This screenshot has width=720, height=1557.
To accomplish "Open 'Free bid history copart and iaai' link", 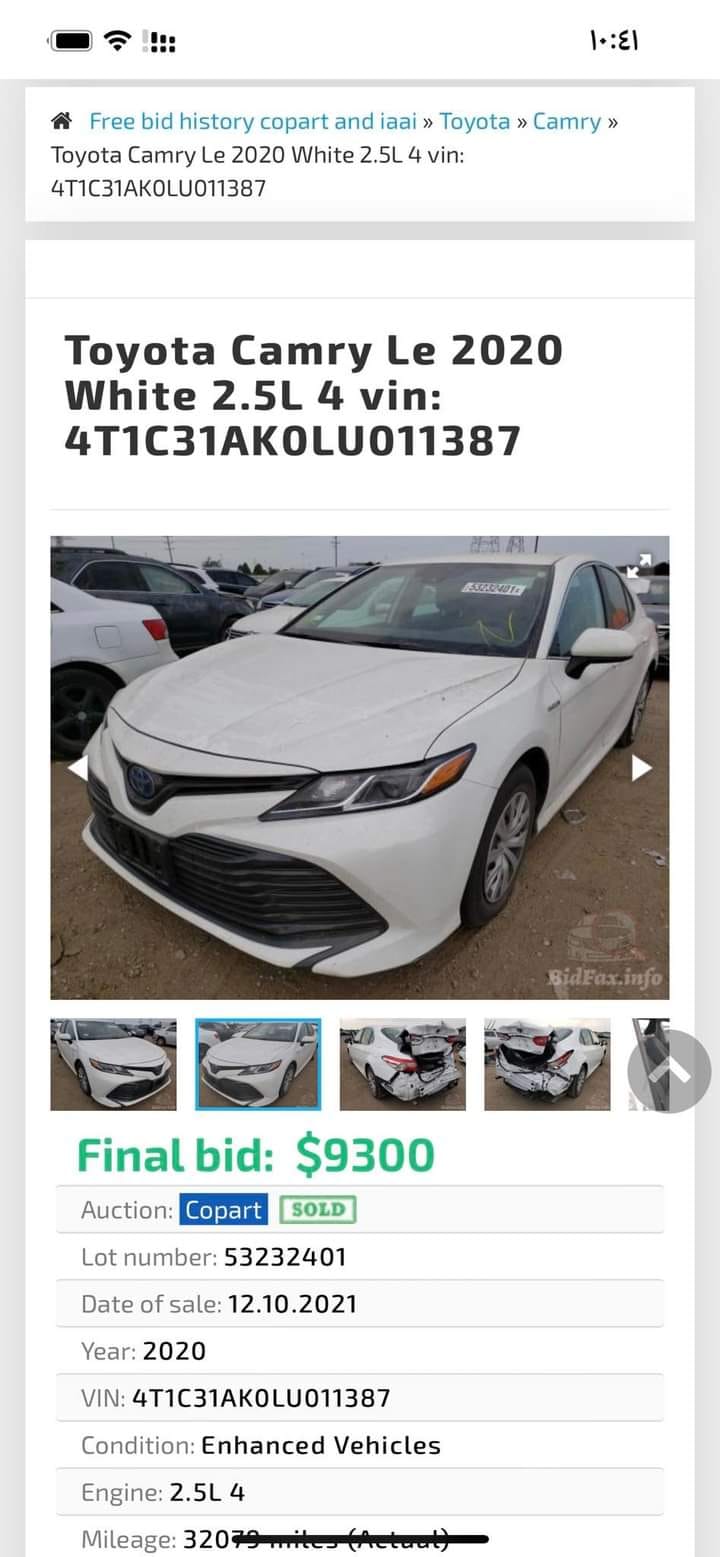I will (x=253, y=122).
